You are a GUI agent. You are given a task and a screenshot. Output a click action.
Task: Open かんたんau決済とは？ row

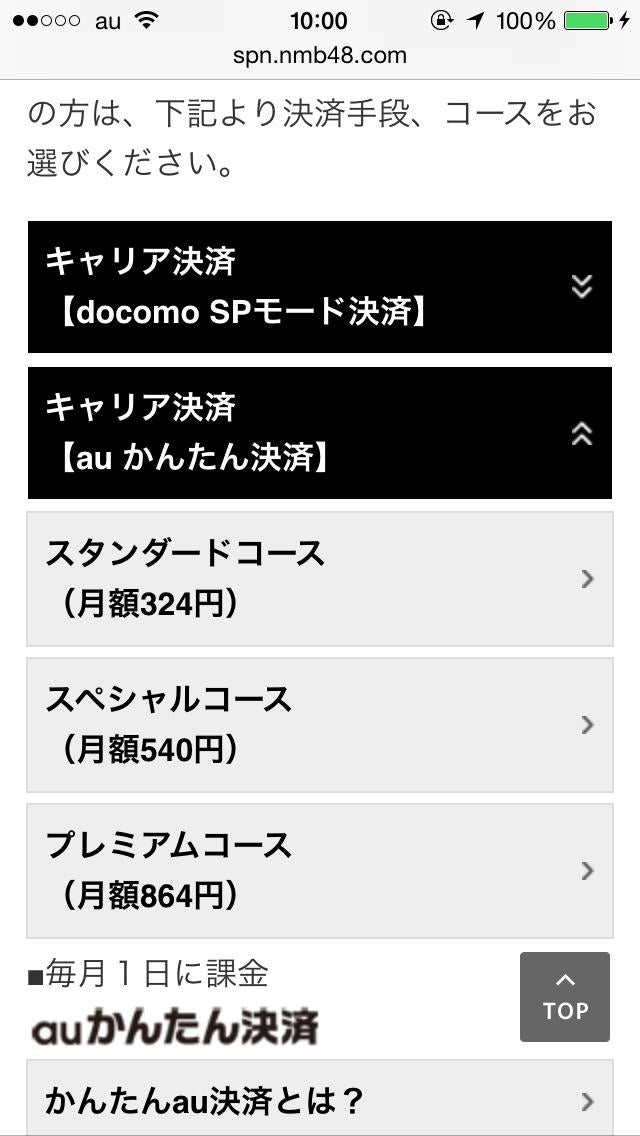[x=319, y=1100]
